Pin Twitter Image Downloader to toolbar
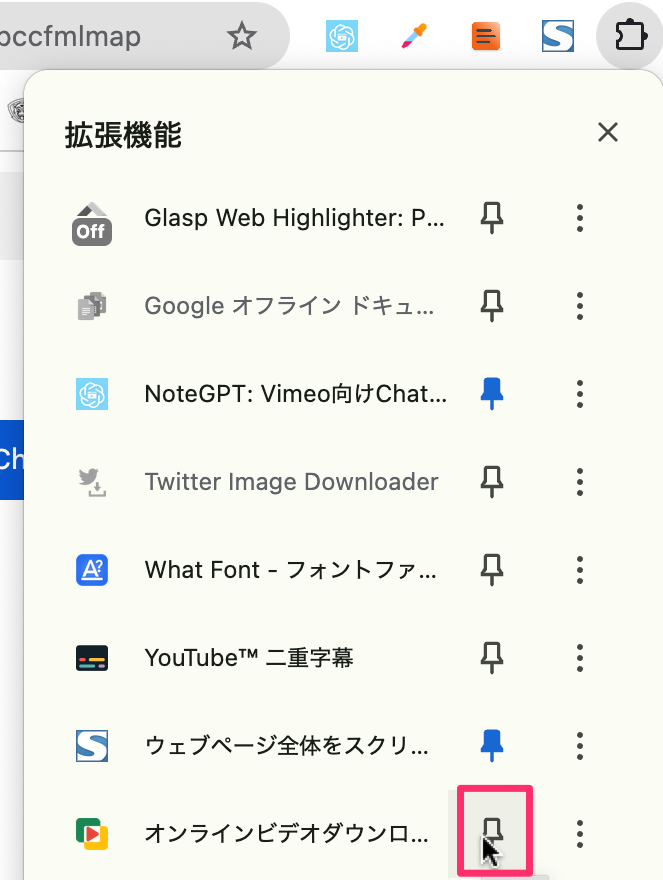Viewport: 663px width, 880px height. pyautogui.click(x=491, y=482)
